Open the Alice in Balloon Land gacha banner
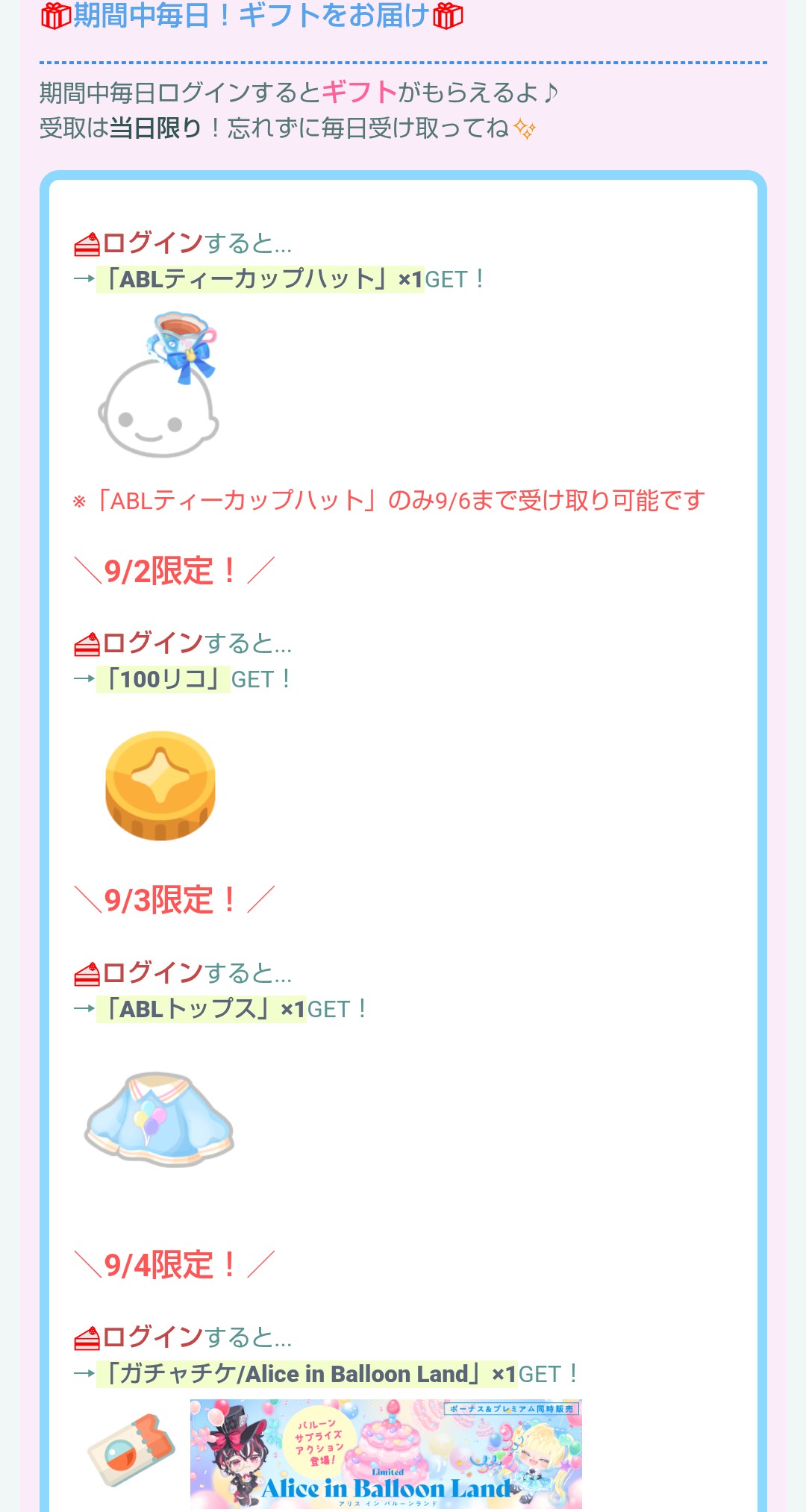Screen dimensions: 806x1512 [385, 1454]
